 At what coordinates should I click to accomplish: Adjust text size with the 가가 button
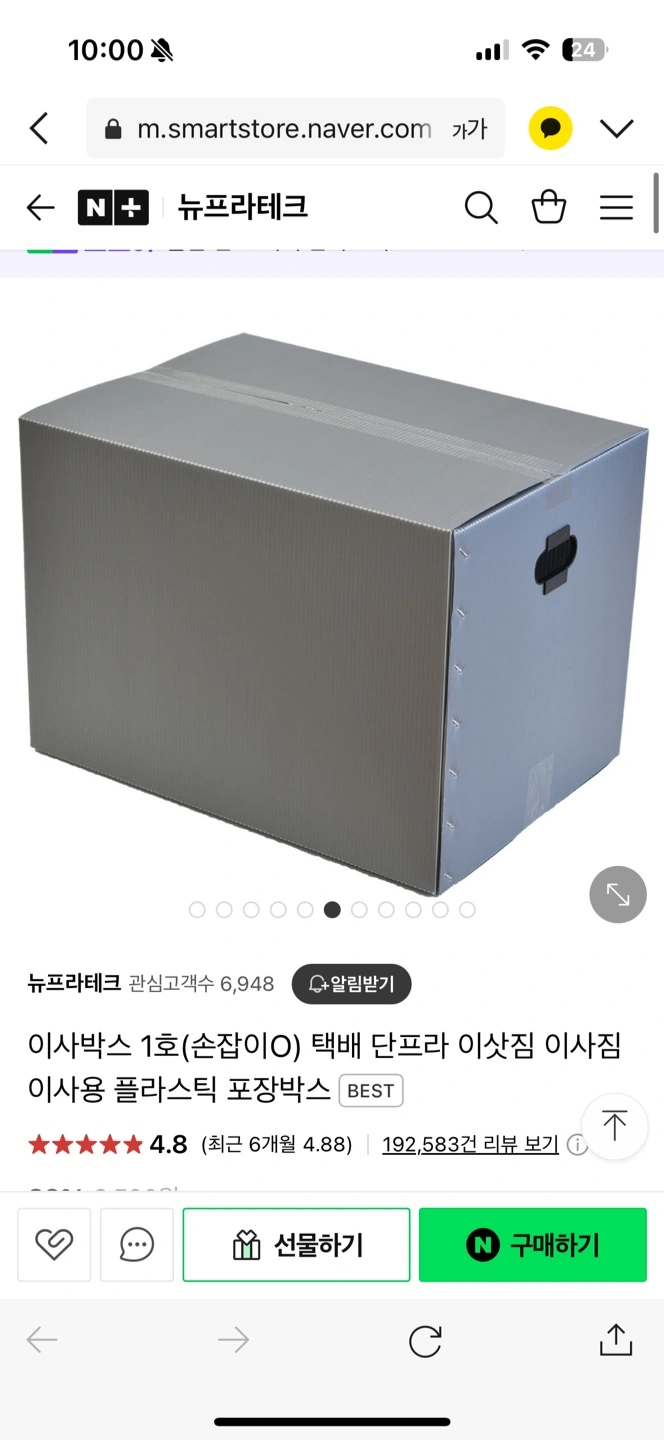pos(469,129)
